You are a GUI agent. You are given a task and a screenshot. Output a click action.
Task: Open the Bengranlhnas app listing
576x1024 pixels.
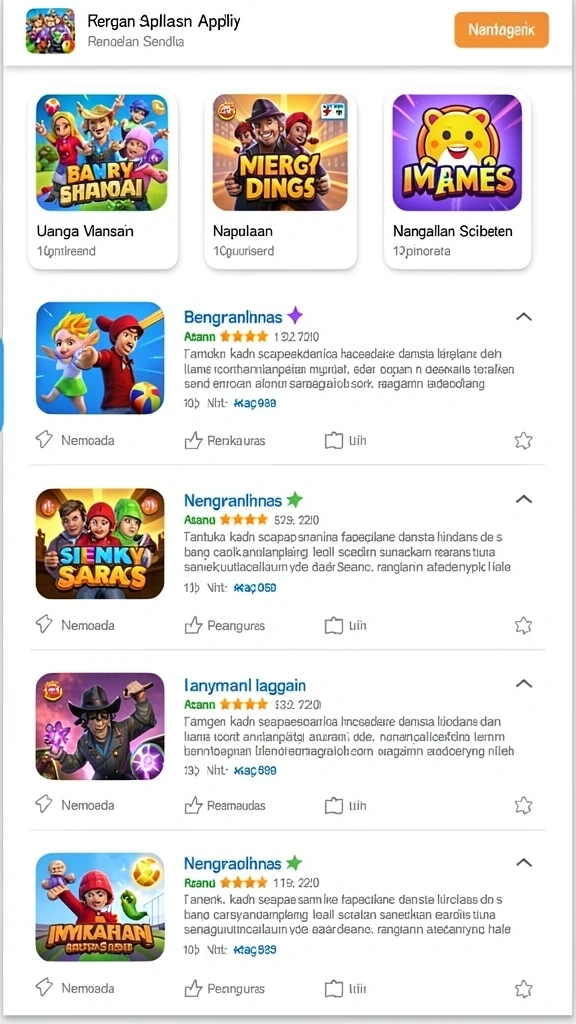[x=233, y=317]
